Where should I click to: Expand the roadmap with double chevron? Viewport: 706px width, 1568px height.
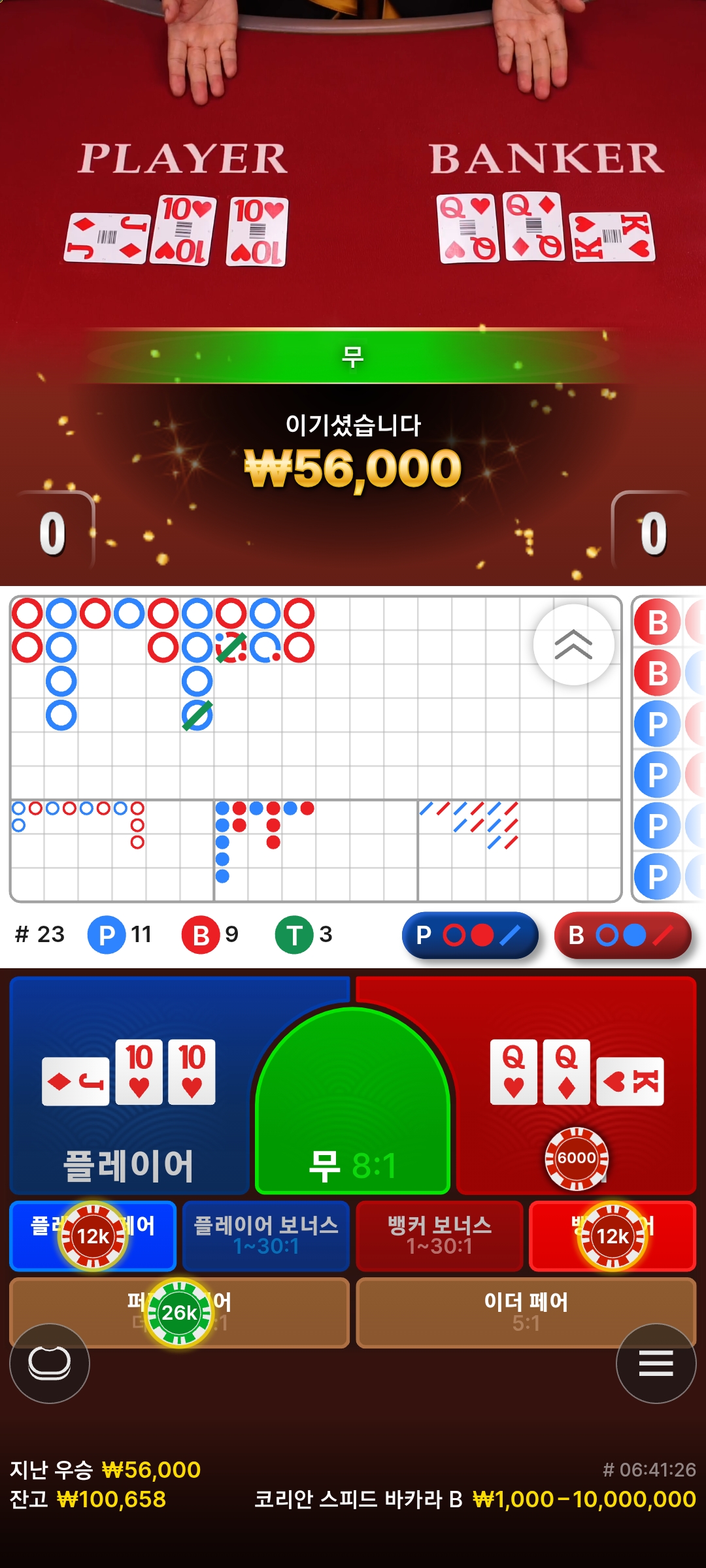(573, 645)
